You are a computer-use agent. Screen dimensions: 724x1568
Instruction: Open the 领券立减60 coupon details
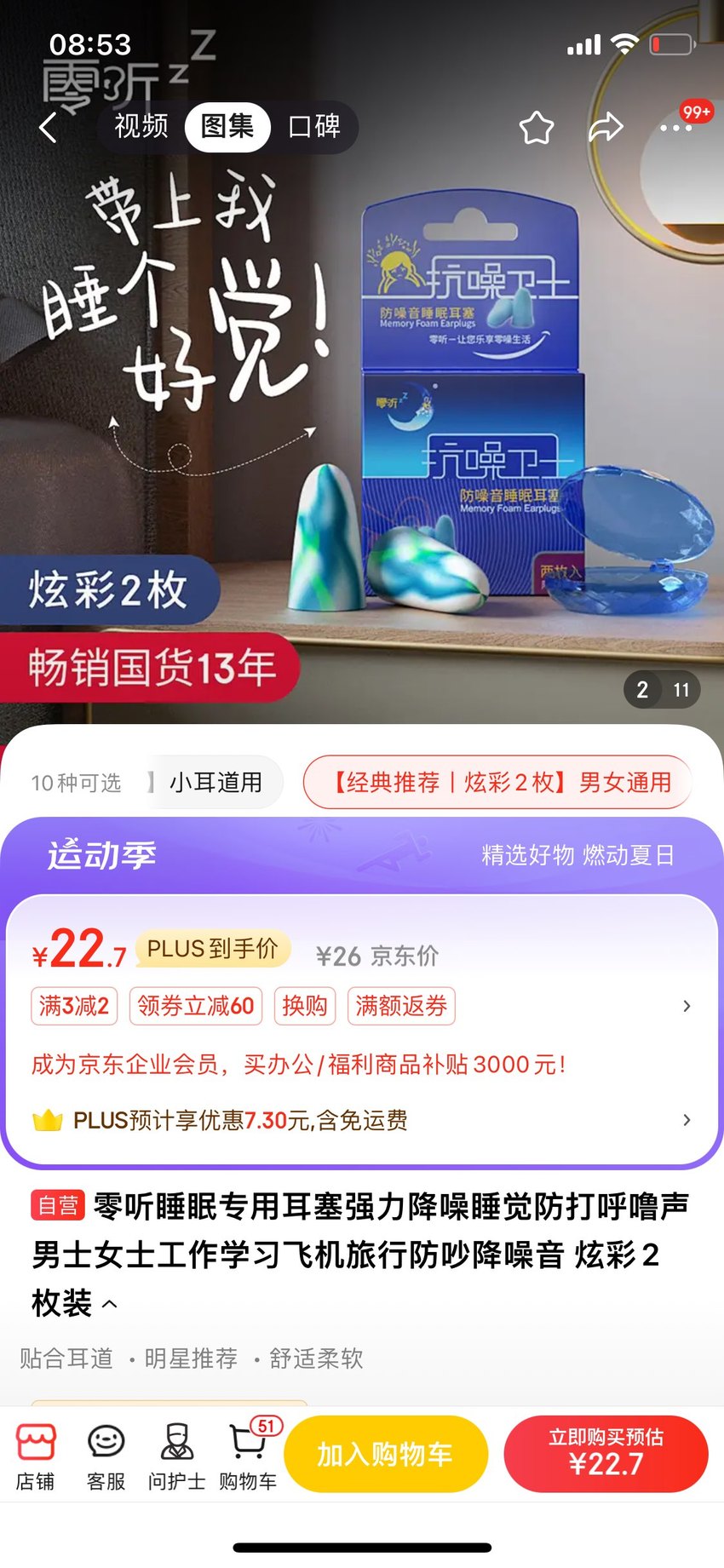[x=196, y=1006]
